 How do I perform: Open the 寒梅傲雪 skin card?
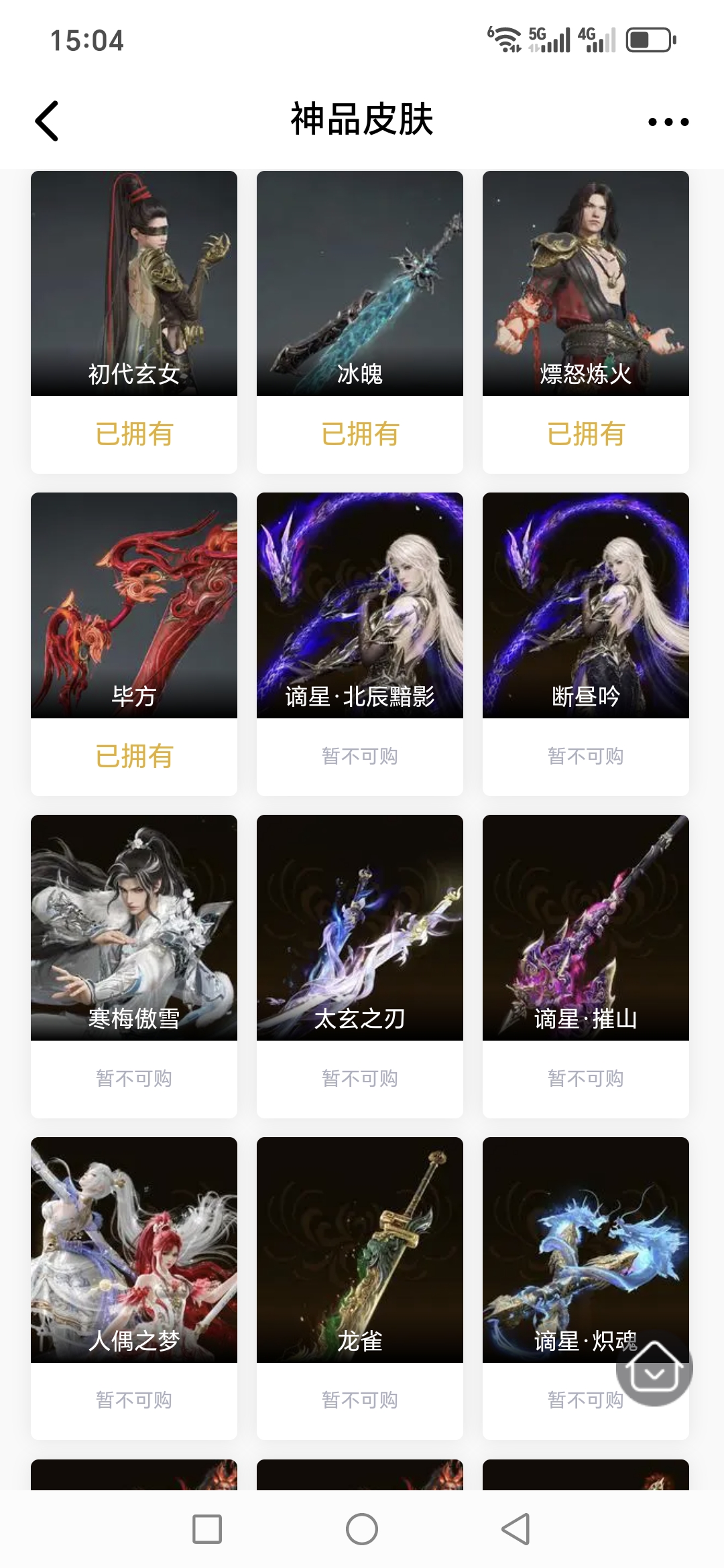134,927
